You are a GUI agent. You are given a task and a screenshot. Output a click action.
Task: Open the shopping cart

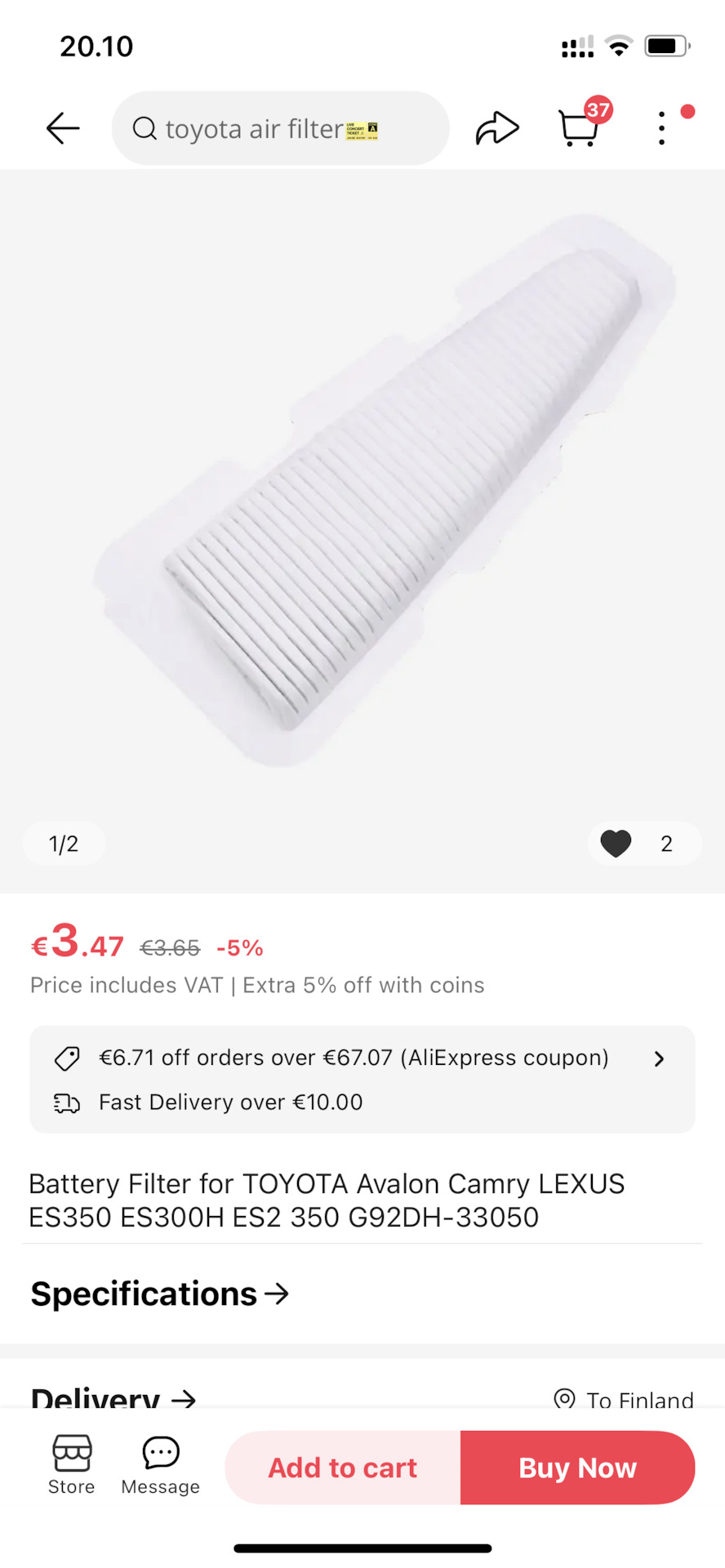579,128
